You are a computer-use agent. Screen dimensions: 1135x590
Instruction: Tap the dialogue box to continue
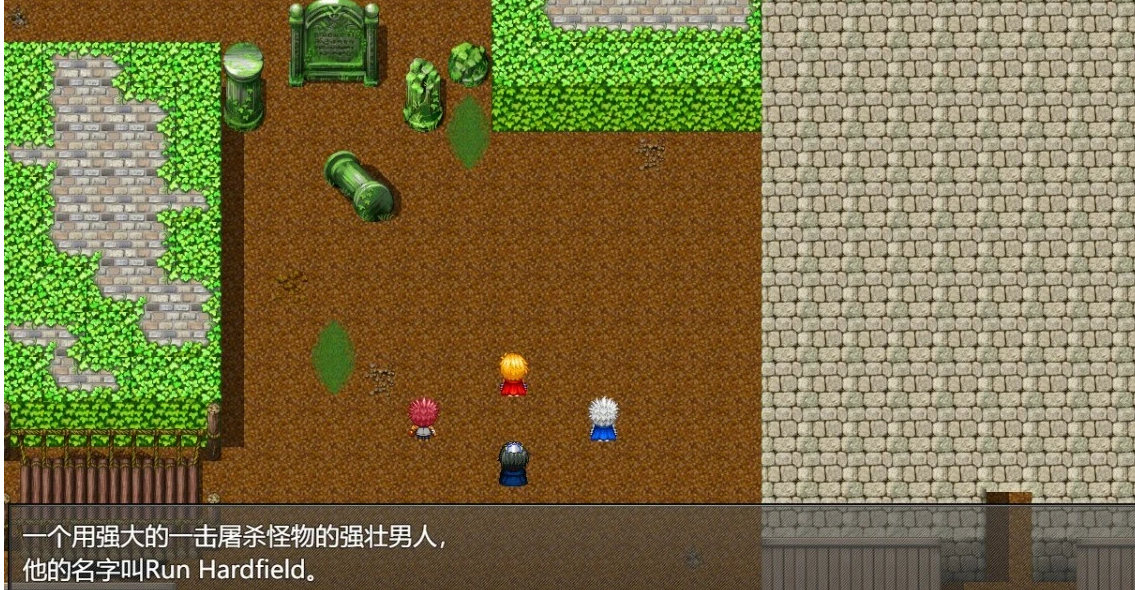567,548
